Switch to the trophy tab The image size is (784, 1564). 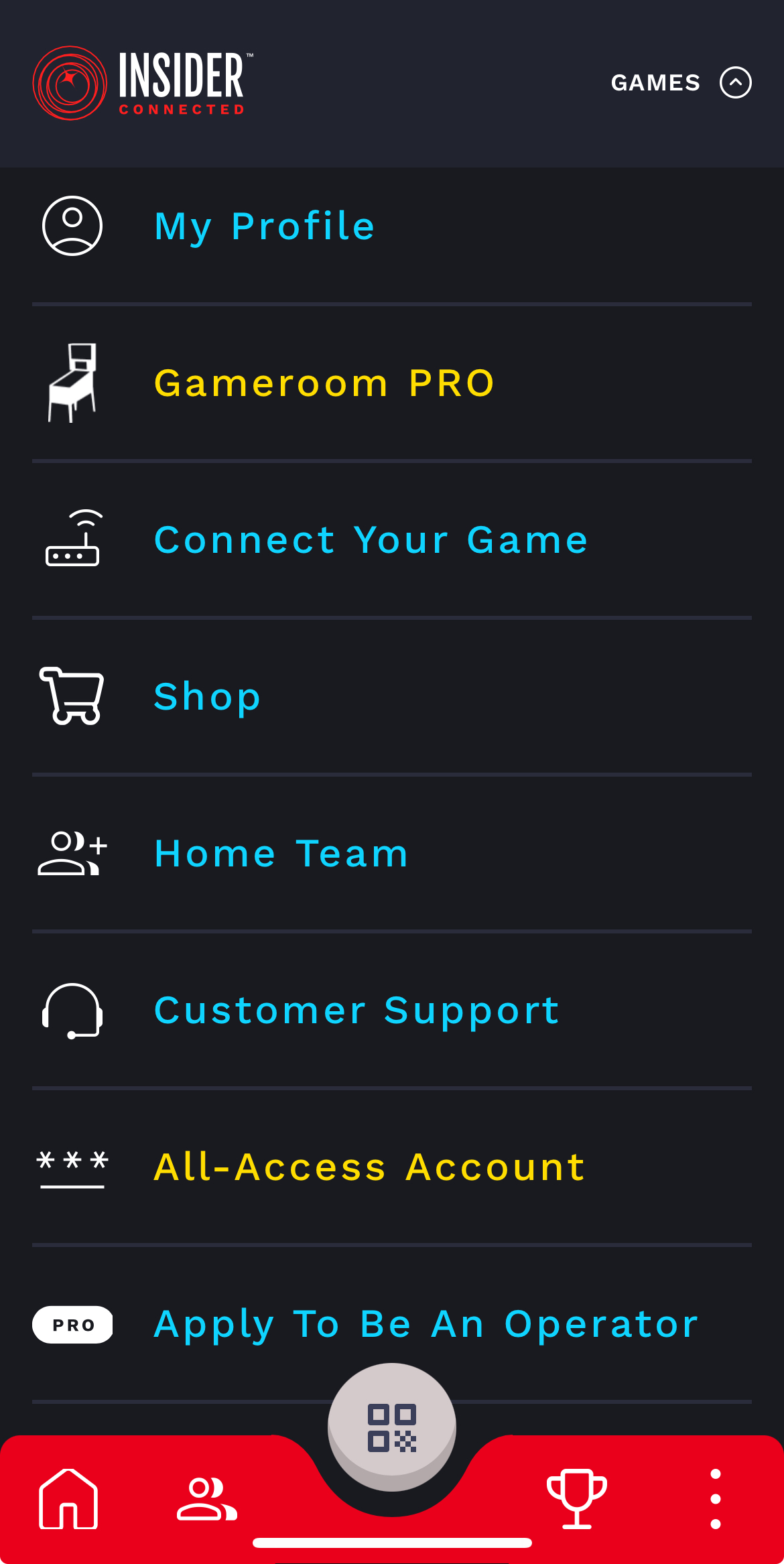tap(576, 1499)
